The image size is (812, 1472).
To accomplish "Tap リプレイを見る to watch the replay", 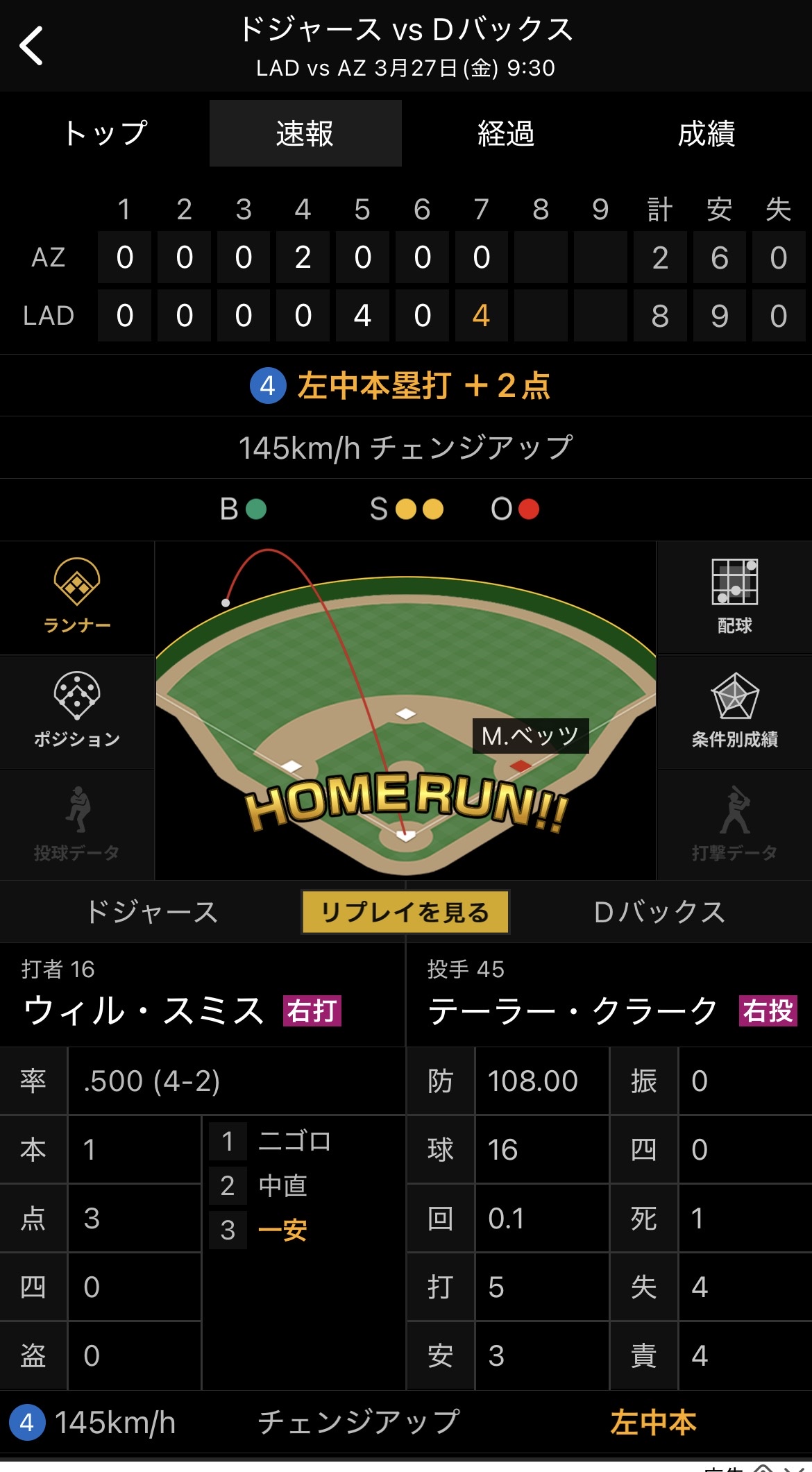I will (x=405, y=912).
